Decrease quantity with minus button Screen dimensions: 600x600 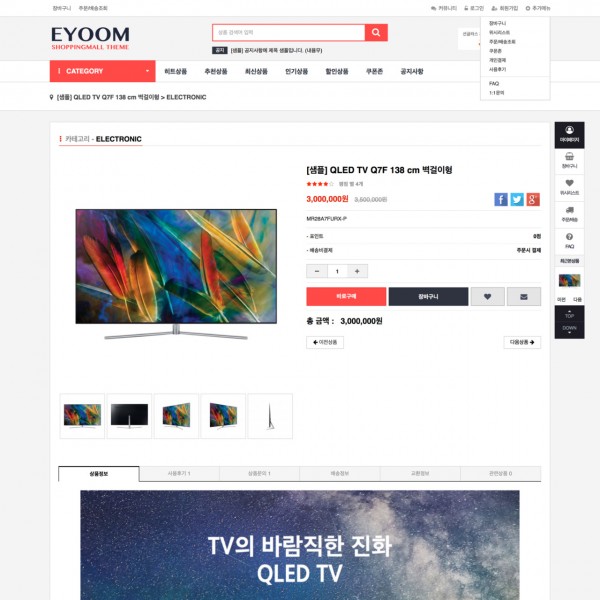click(x=317, y=271)
